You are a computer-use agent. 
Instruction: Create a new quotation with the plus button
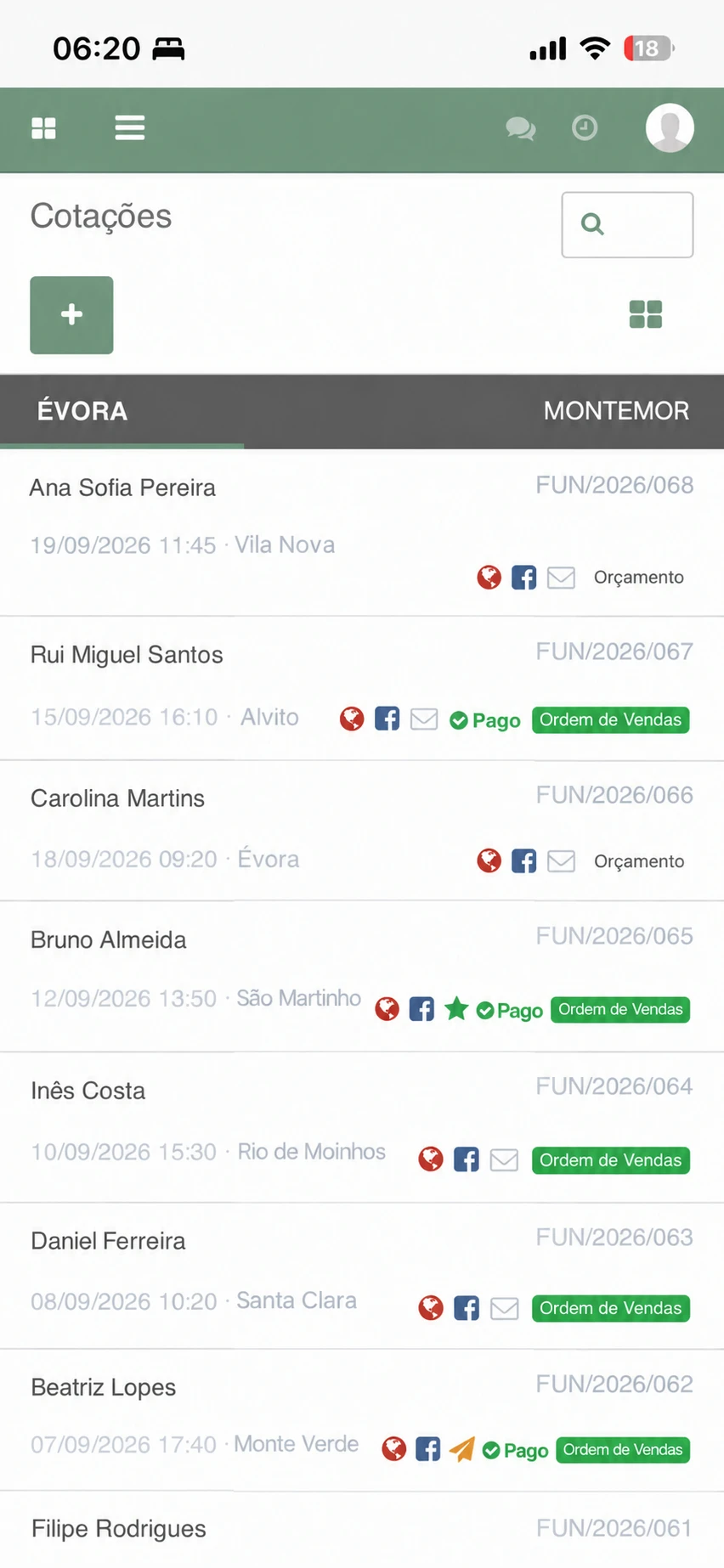click(71, 315)
